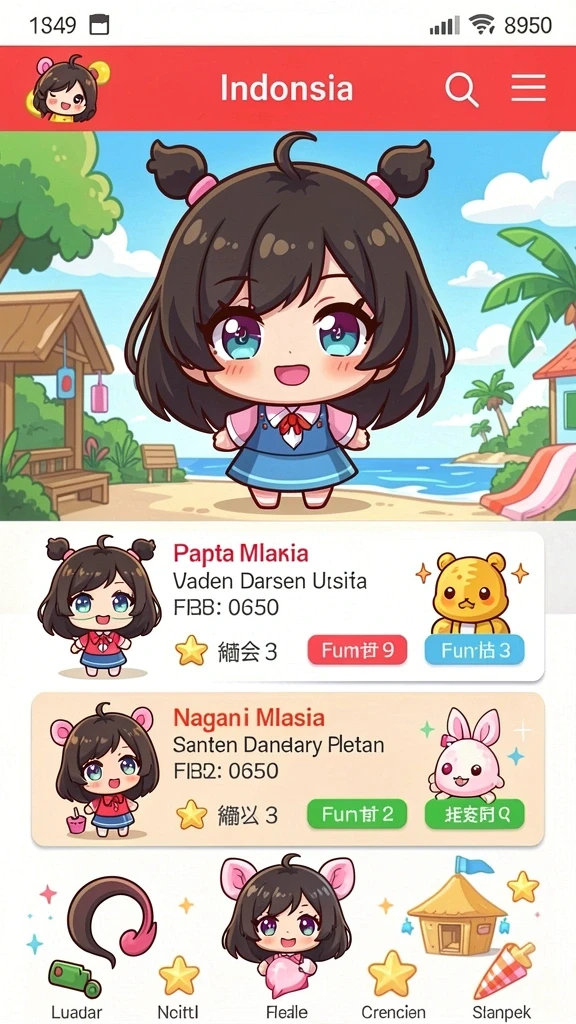Viewport: 576px width, 1024px height.
Task: Open the hamburger menu
Action: point(528,88)
